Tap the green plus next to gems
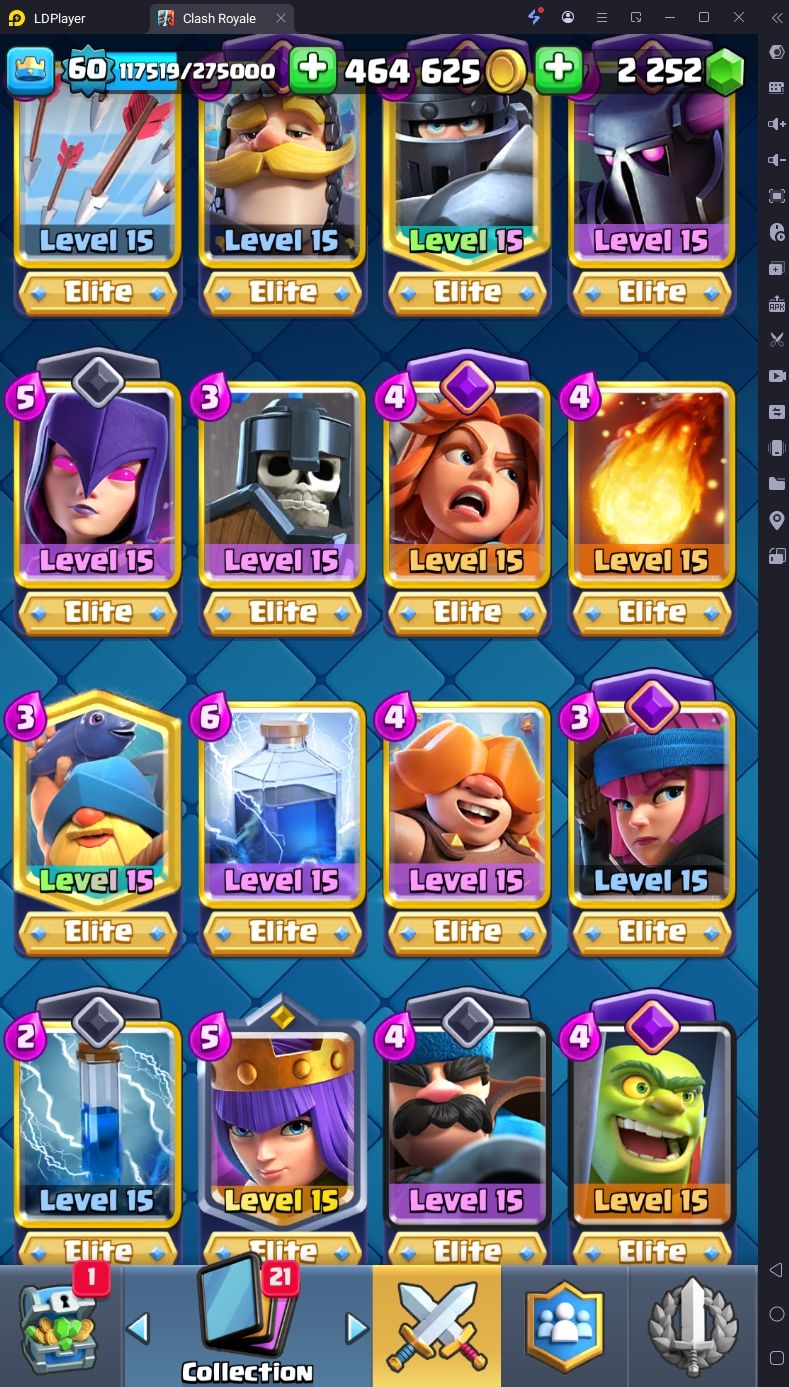Image resolution: width=789 pixels, height=1387 pixels. coord(559,69)
